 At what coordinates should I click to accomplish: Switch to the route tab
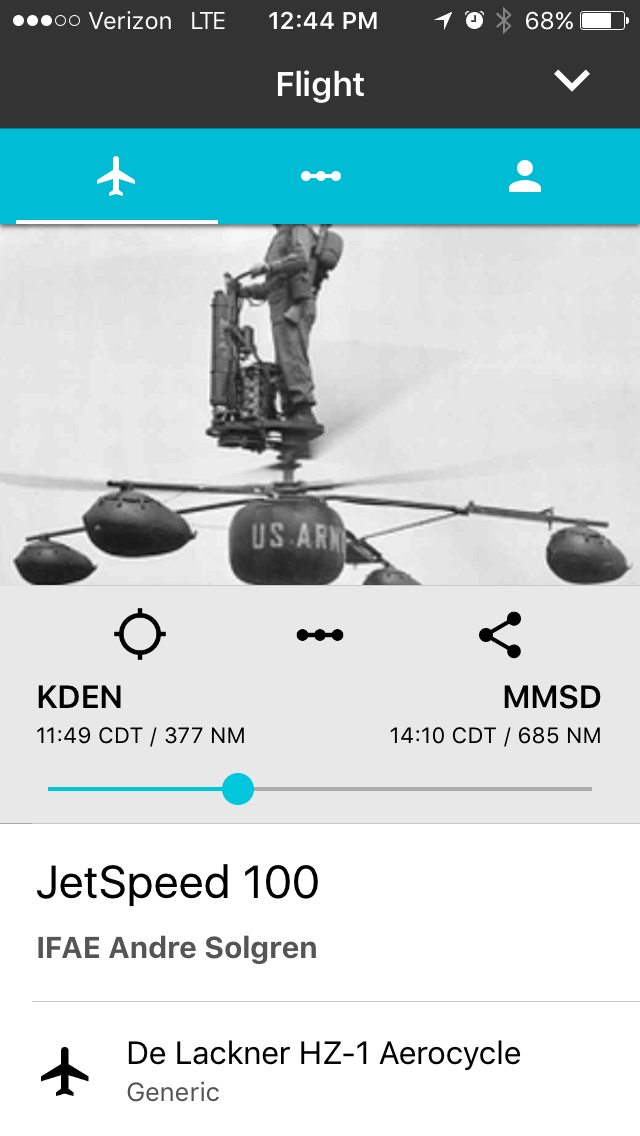[x=321, y=176]
